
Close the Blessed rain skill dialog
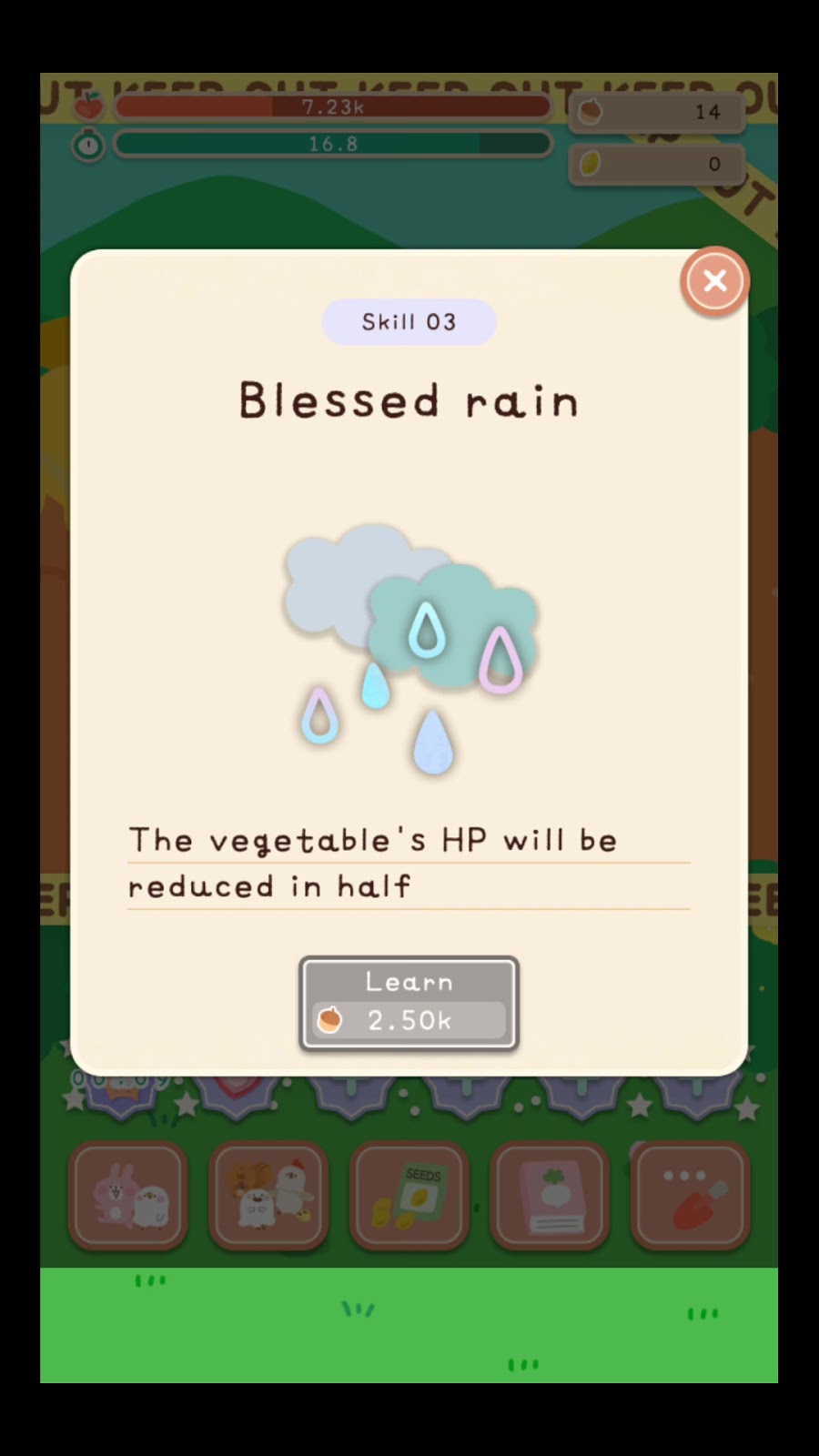(714, 281)
